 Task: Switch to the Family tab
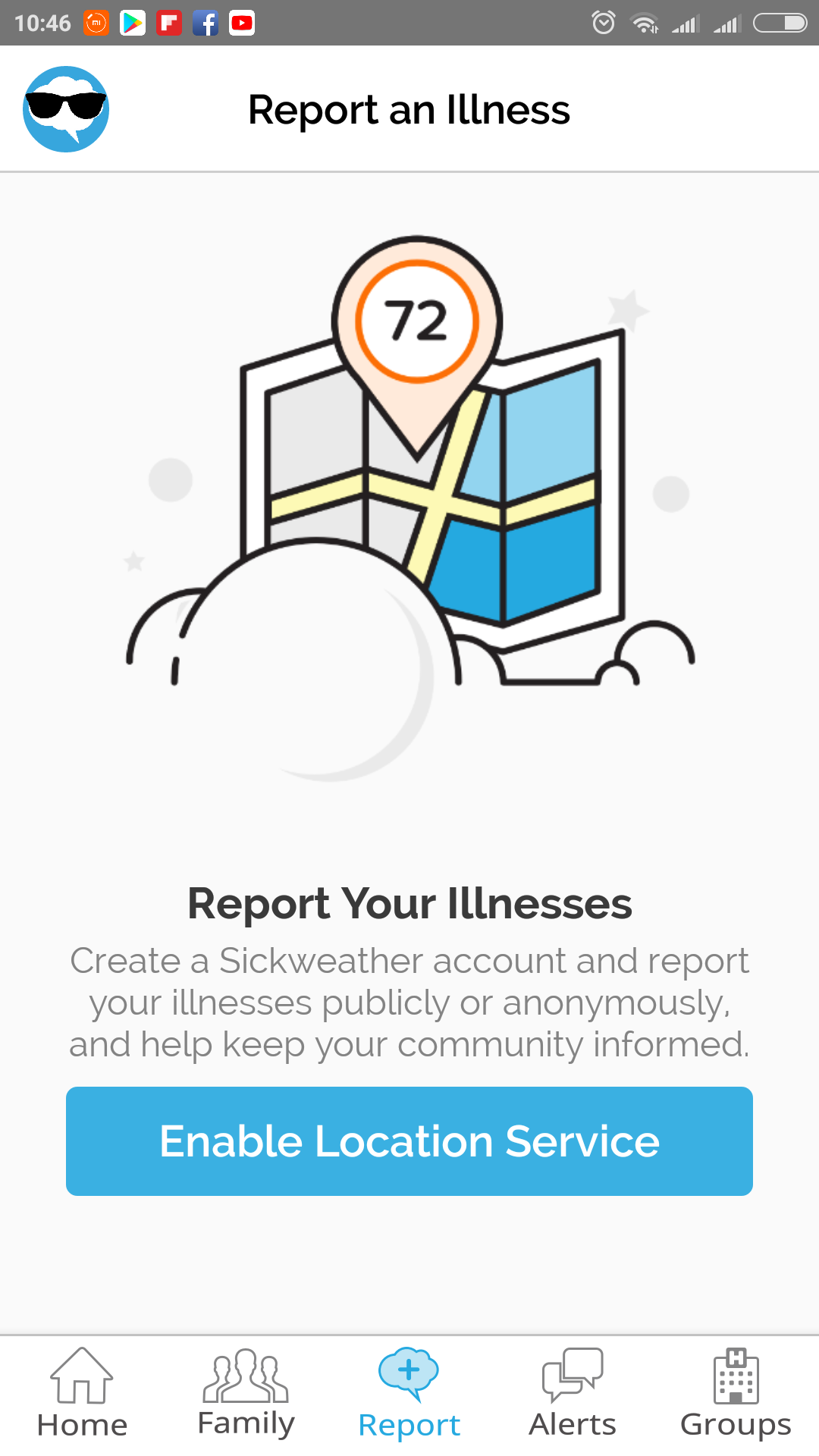(246, 1394)
